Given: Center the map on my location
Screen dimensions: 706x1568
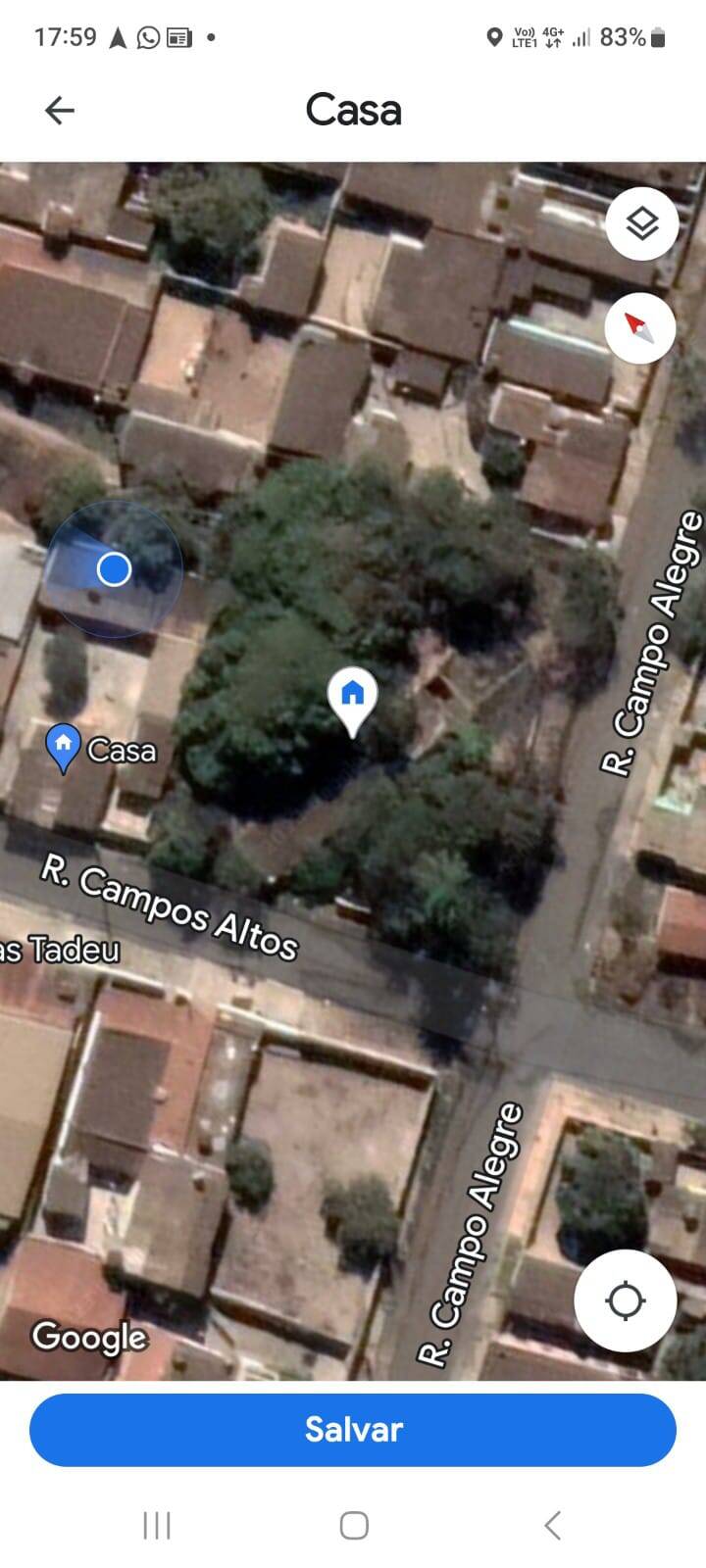Looking at the screenshot, I should point(625,1301).
